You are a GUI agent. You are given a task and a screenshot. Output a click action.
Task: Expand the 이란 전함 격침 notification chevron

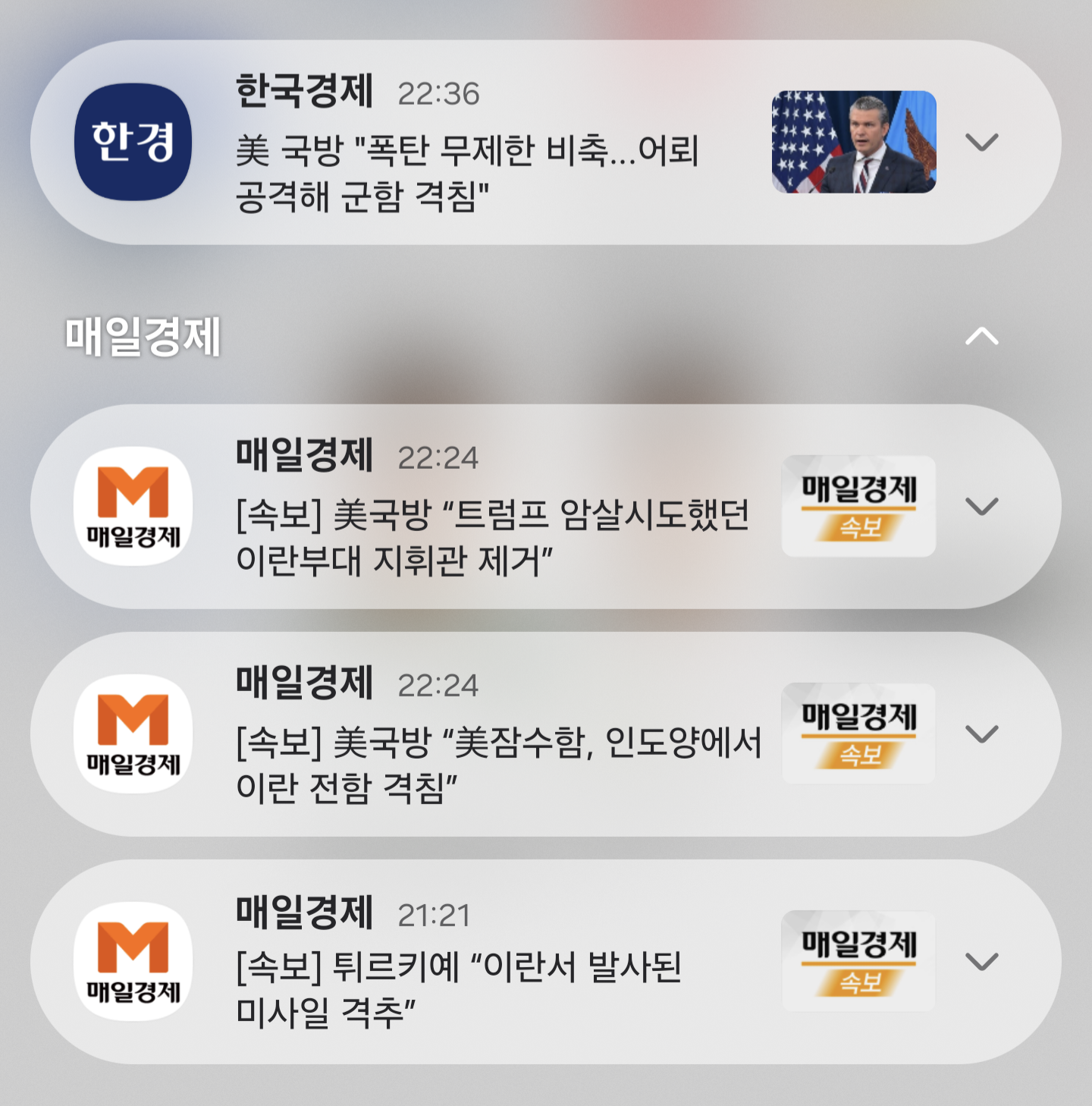click(982, 734)
